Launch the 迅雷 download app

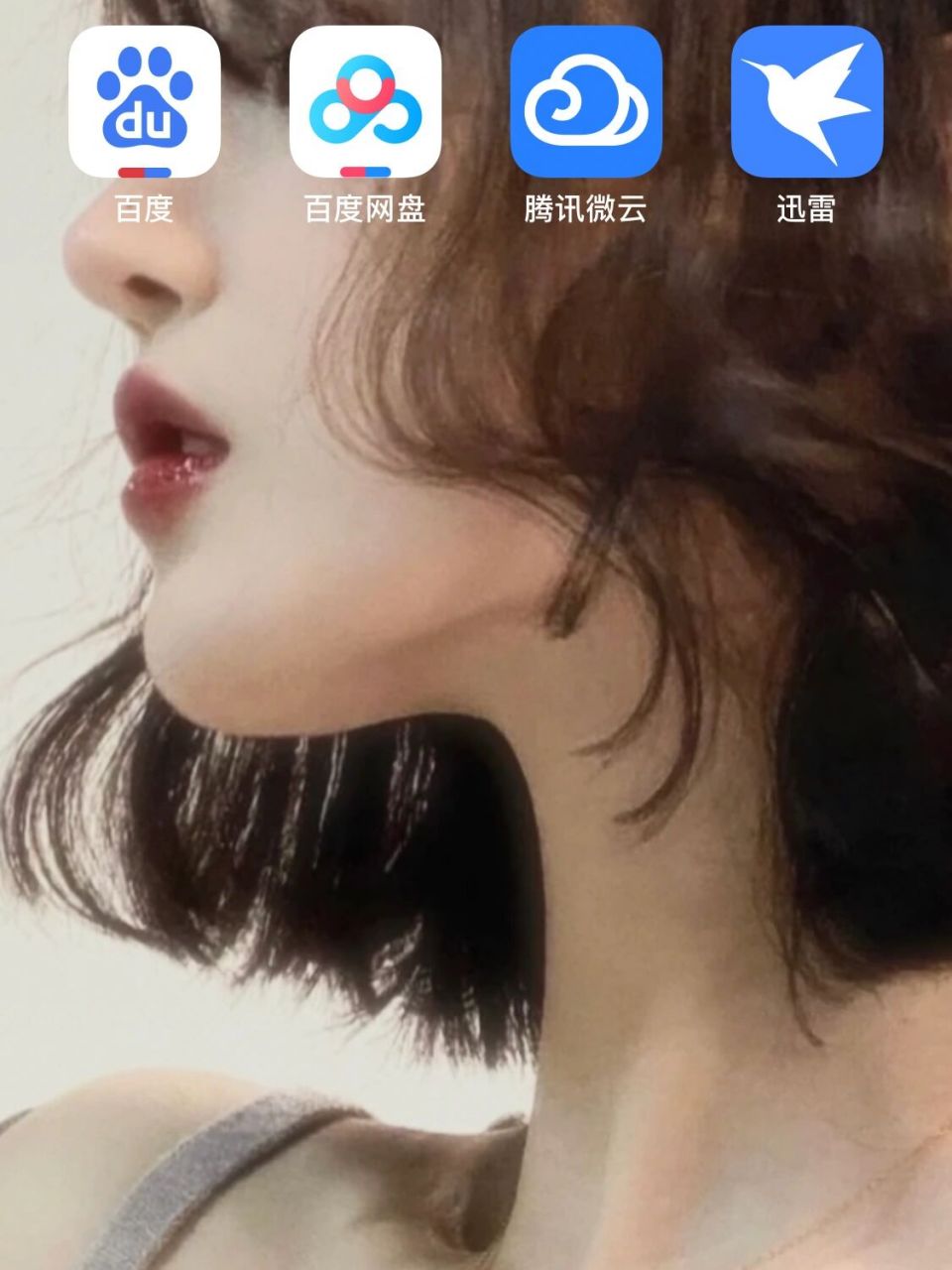[x=806, y=102]
